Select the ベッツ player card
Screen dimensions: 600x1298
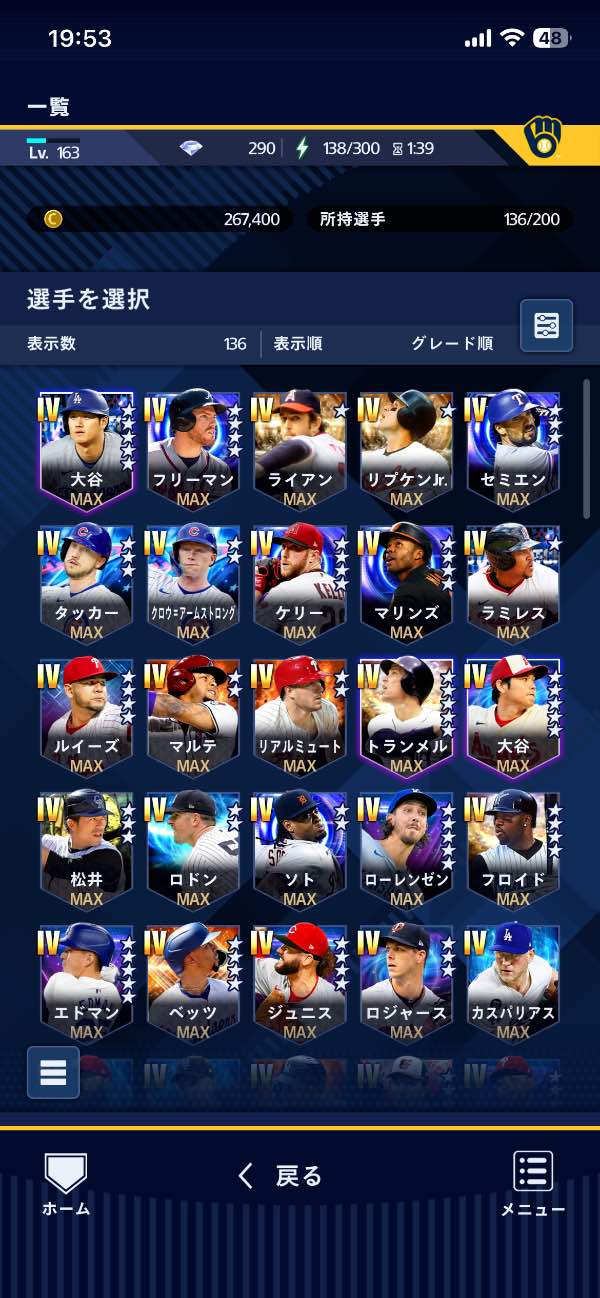[193, 982]
